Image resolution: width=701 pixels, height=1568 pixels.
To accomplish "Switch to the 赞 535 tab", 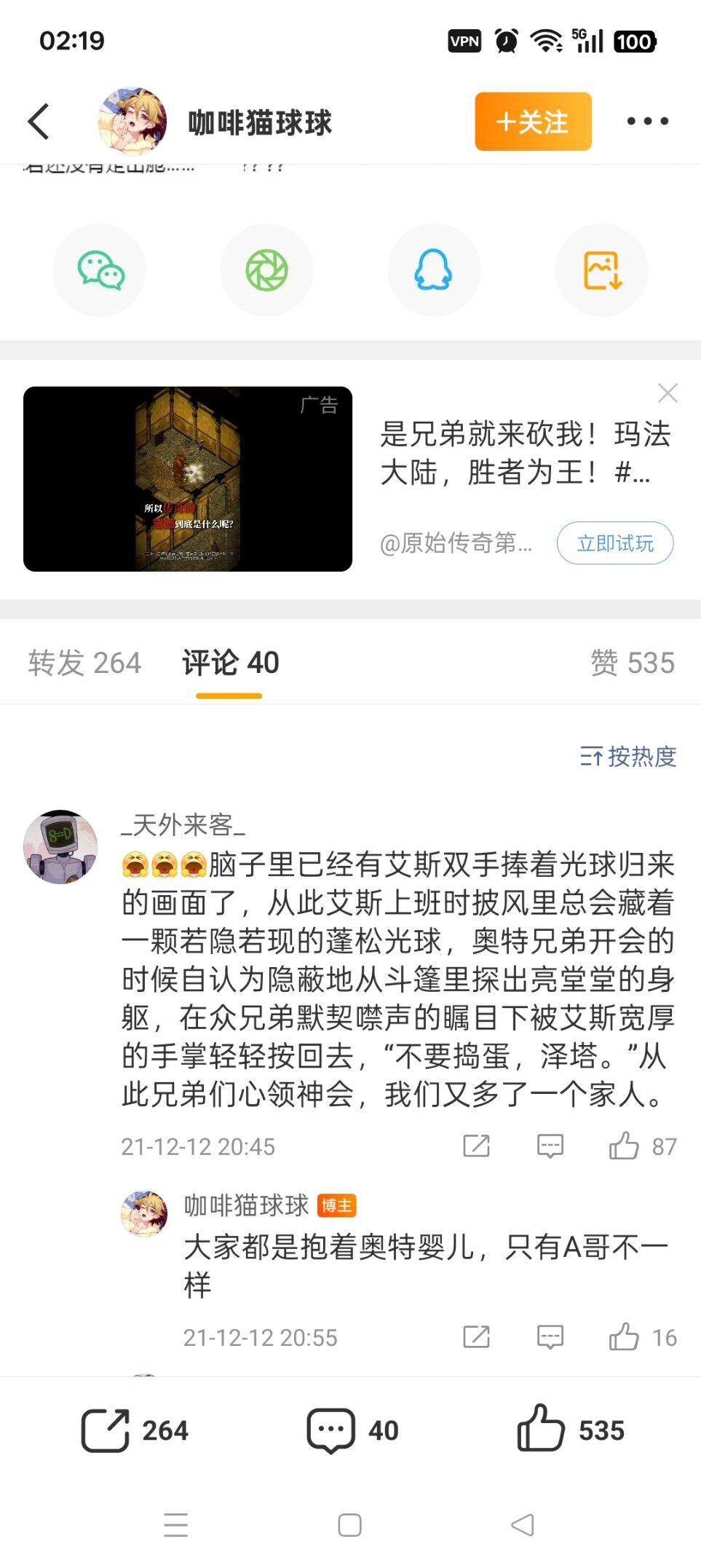I will point(632,663).
